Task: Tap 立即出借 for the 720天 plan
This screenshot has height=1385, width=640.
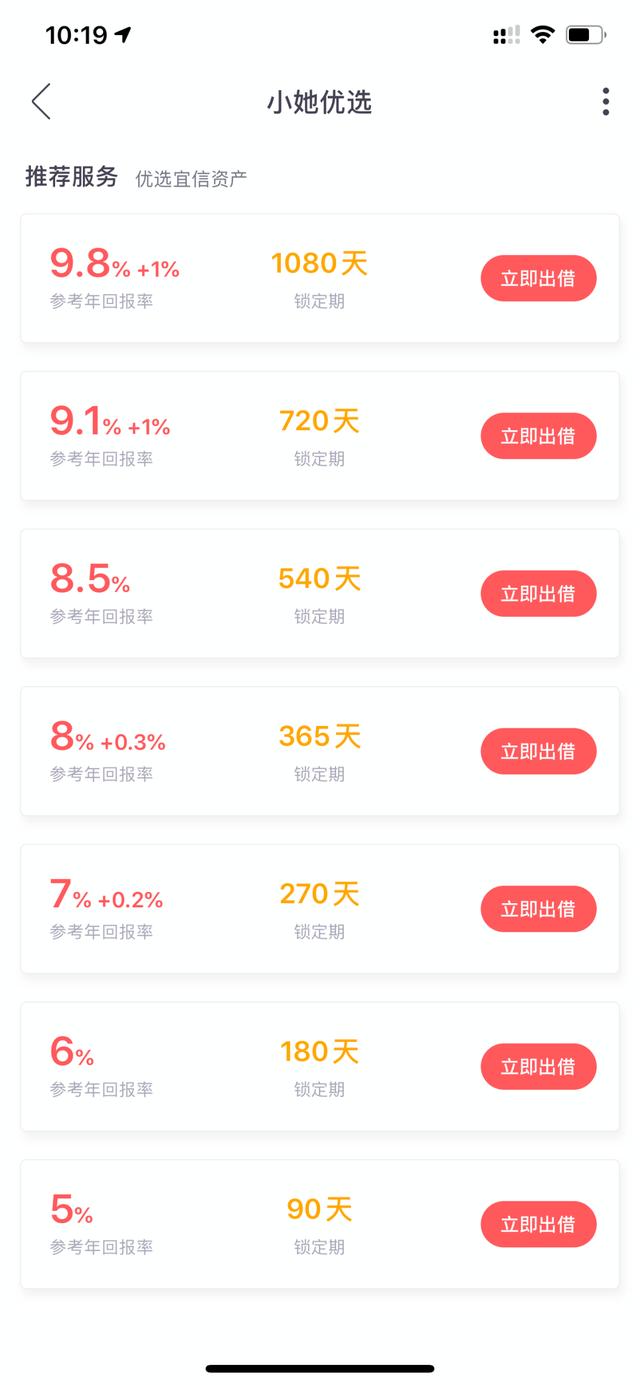Action: point(538,436)
